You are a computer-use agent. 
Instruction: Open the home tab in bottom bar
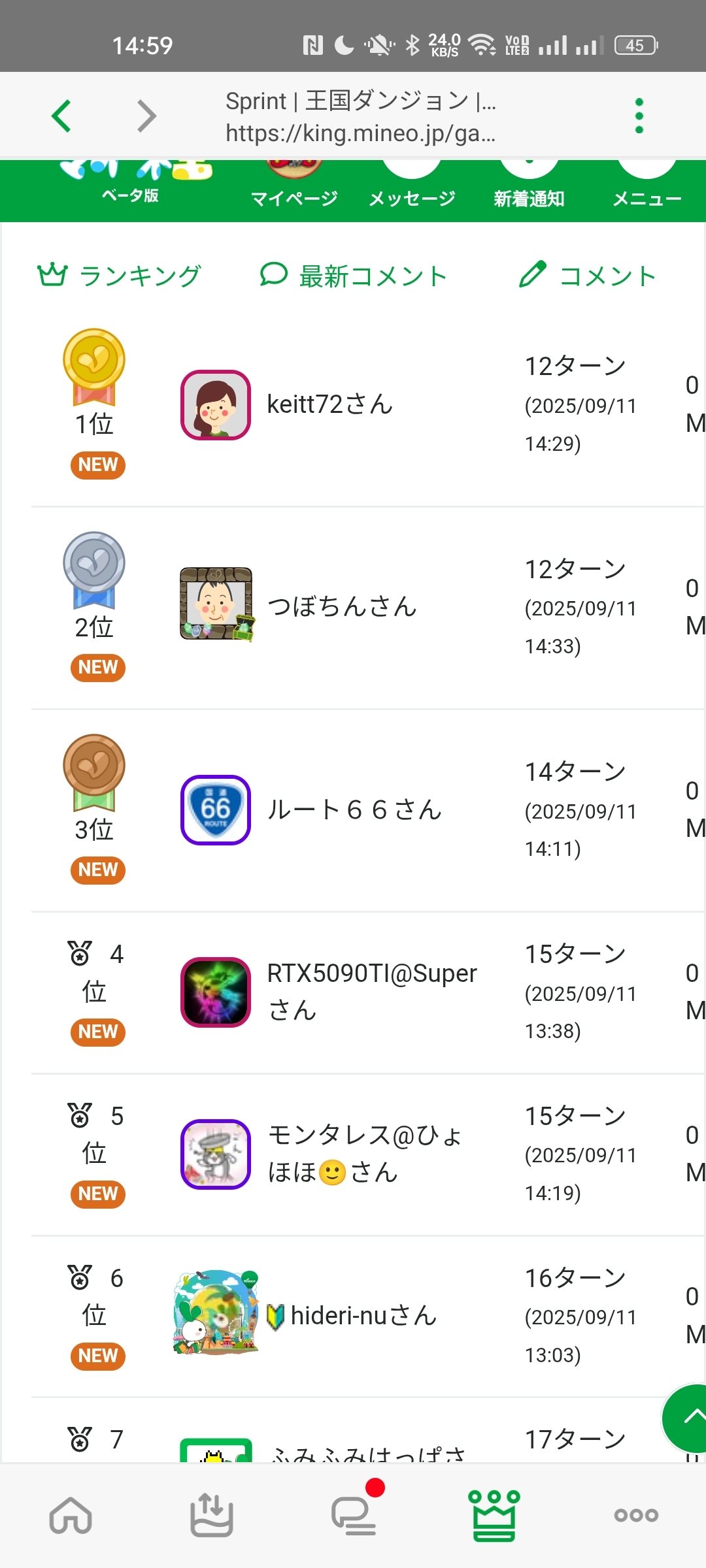pos(71,1514)
